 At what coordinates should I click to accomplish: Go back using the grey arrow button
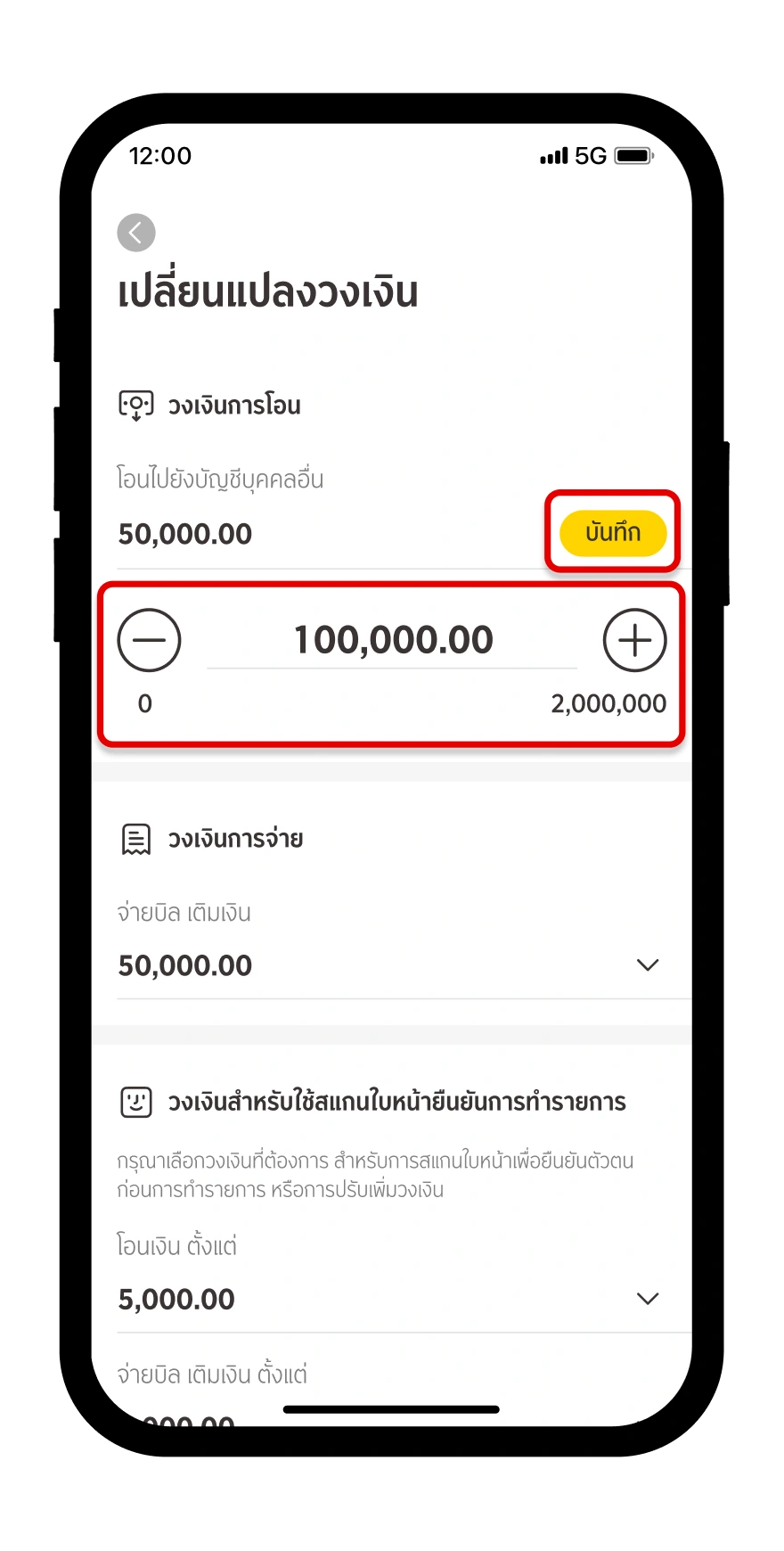tap(136, 233)
